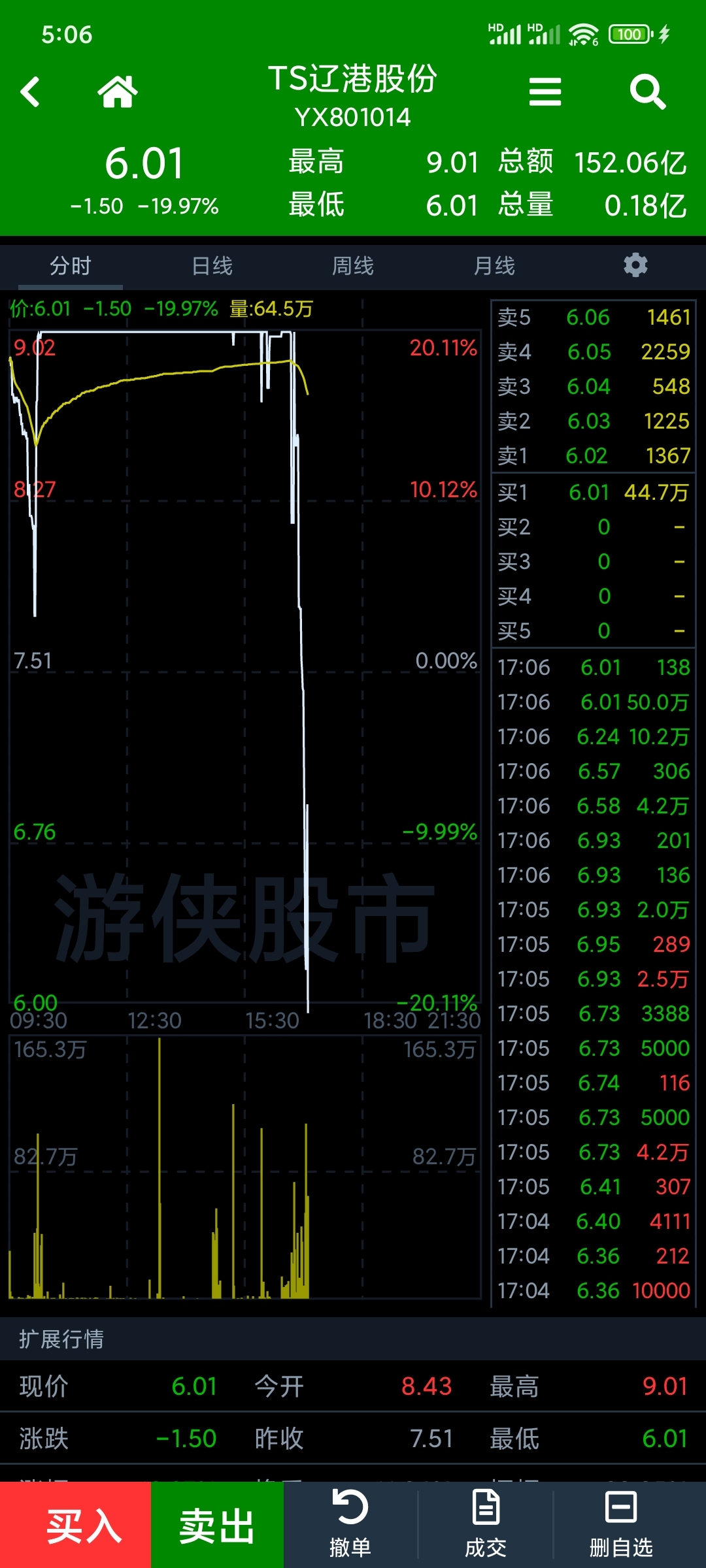Viewport: 706px width, 1568px height.
Task: Tap the red 买入 button
Action: (x=76, y=1525)
